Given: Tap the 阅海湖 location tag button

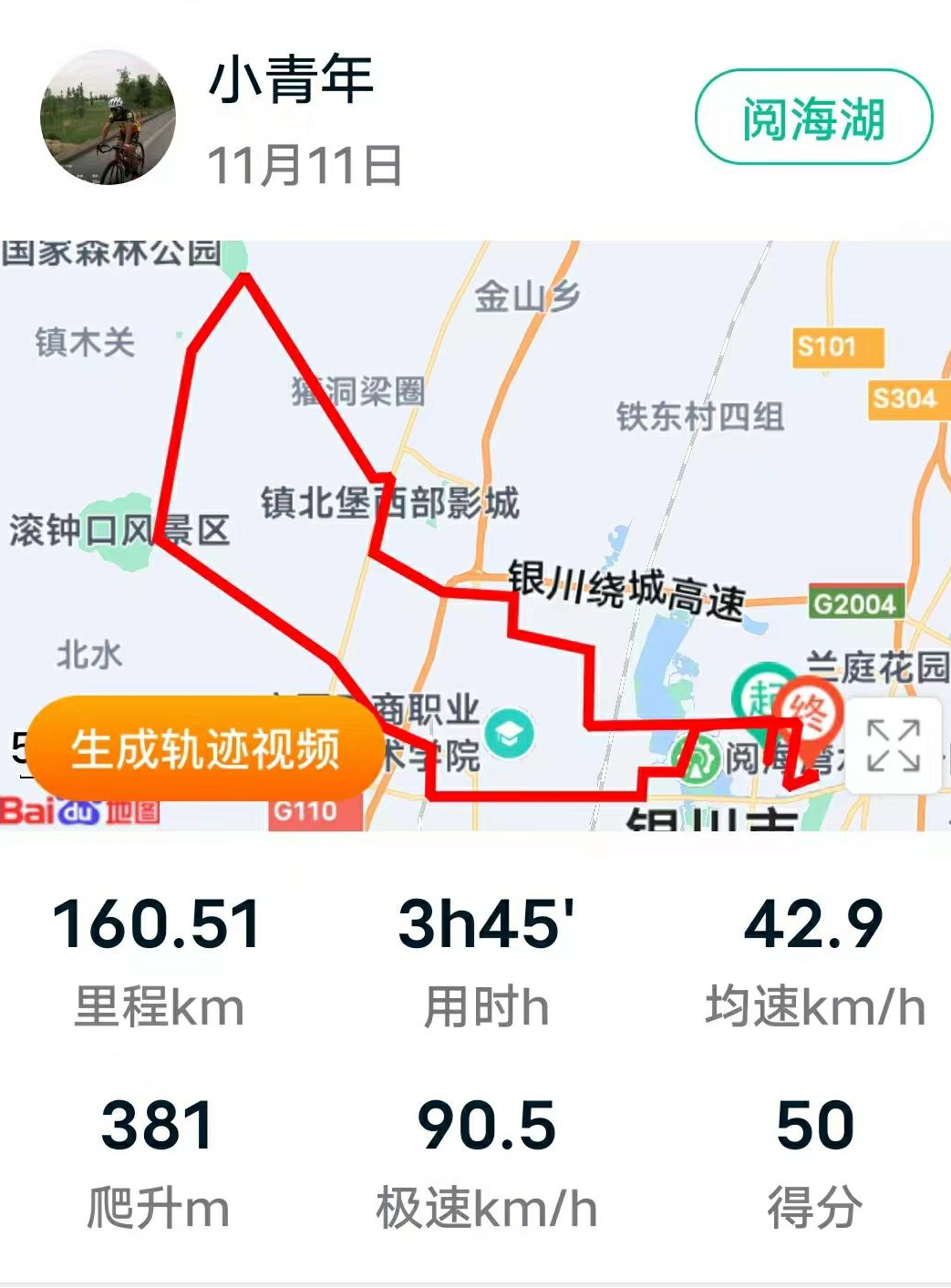Looking at the screenshot, I should [813, 118].
